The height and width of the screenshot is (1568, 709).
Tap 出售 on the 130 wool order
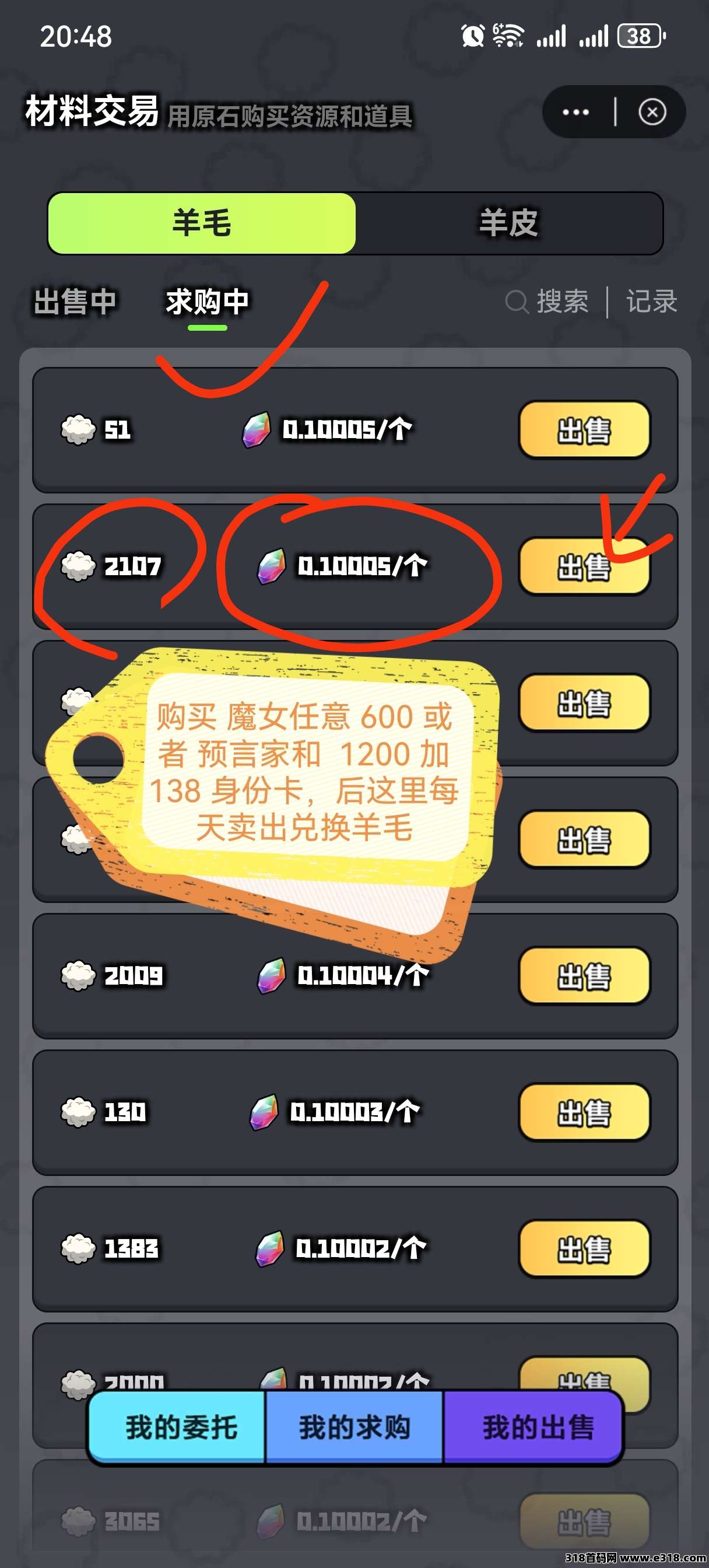click(x=584, y=1112)
